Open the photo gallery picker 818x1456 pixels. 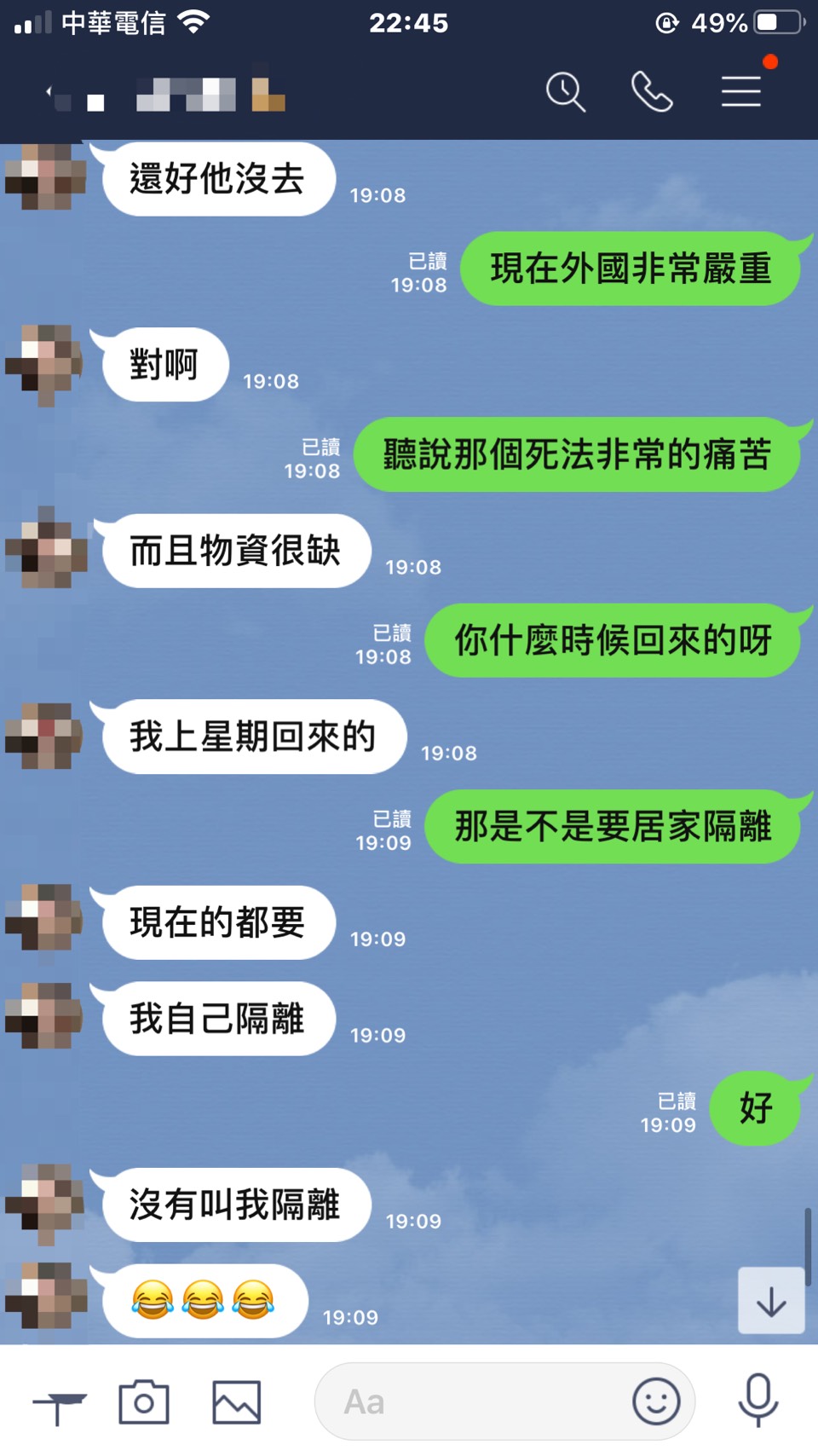pos(236,1402)
